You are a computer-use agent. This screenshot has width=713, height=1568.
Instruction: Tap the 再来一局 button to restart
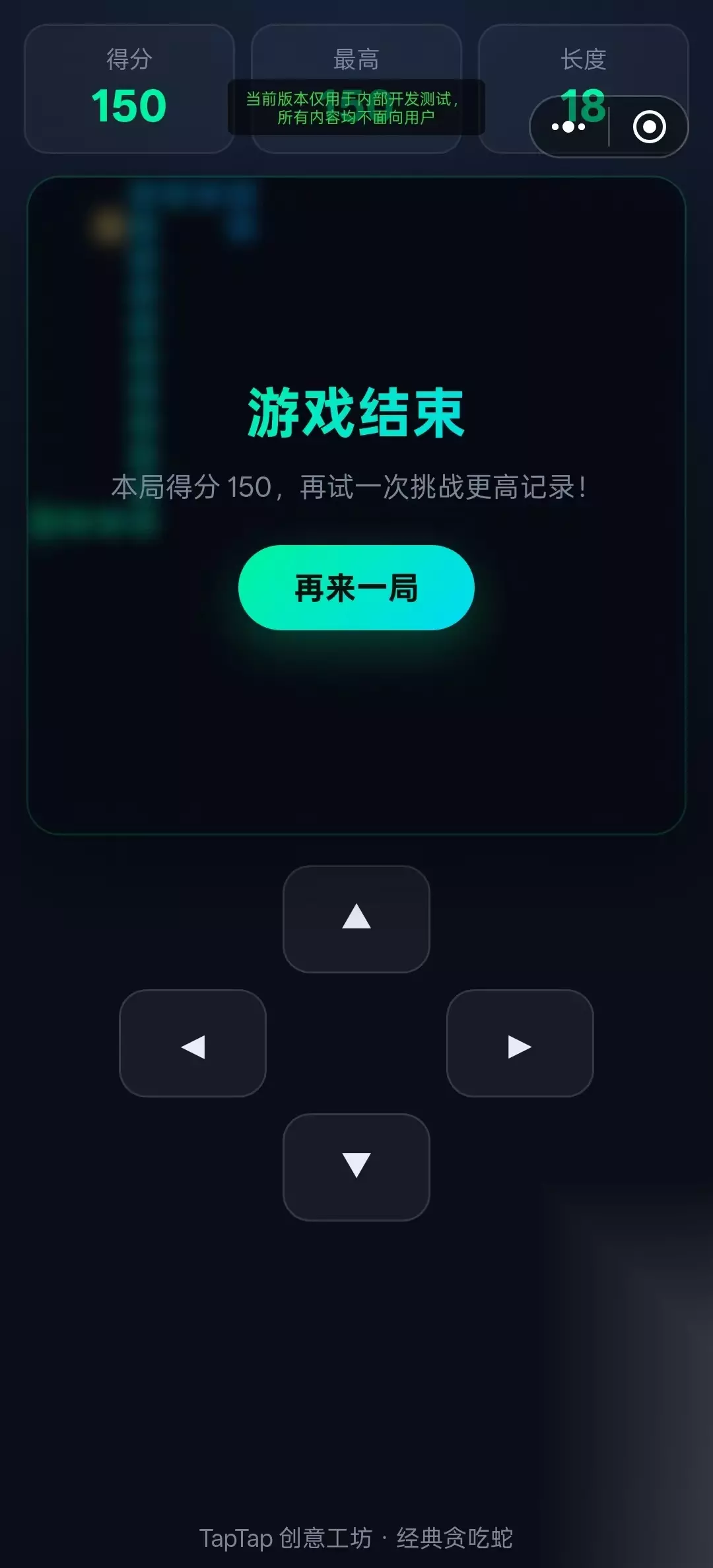[356, 587]
